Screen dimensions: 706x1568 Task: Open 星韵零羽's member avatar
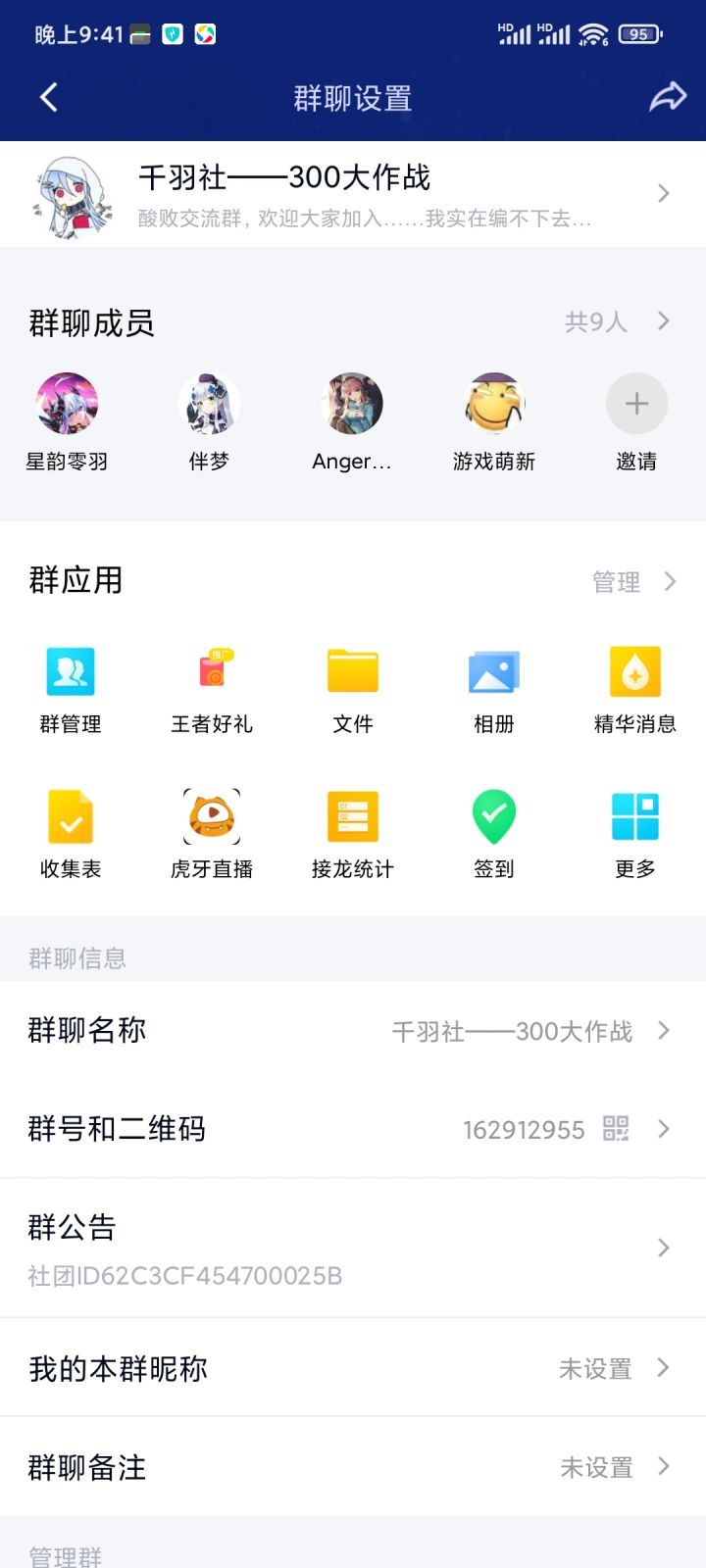[x=66, y=403]
